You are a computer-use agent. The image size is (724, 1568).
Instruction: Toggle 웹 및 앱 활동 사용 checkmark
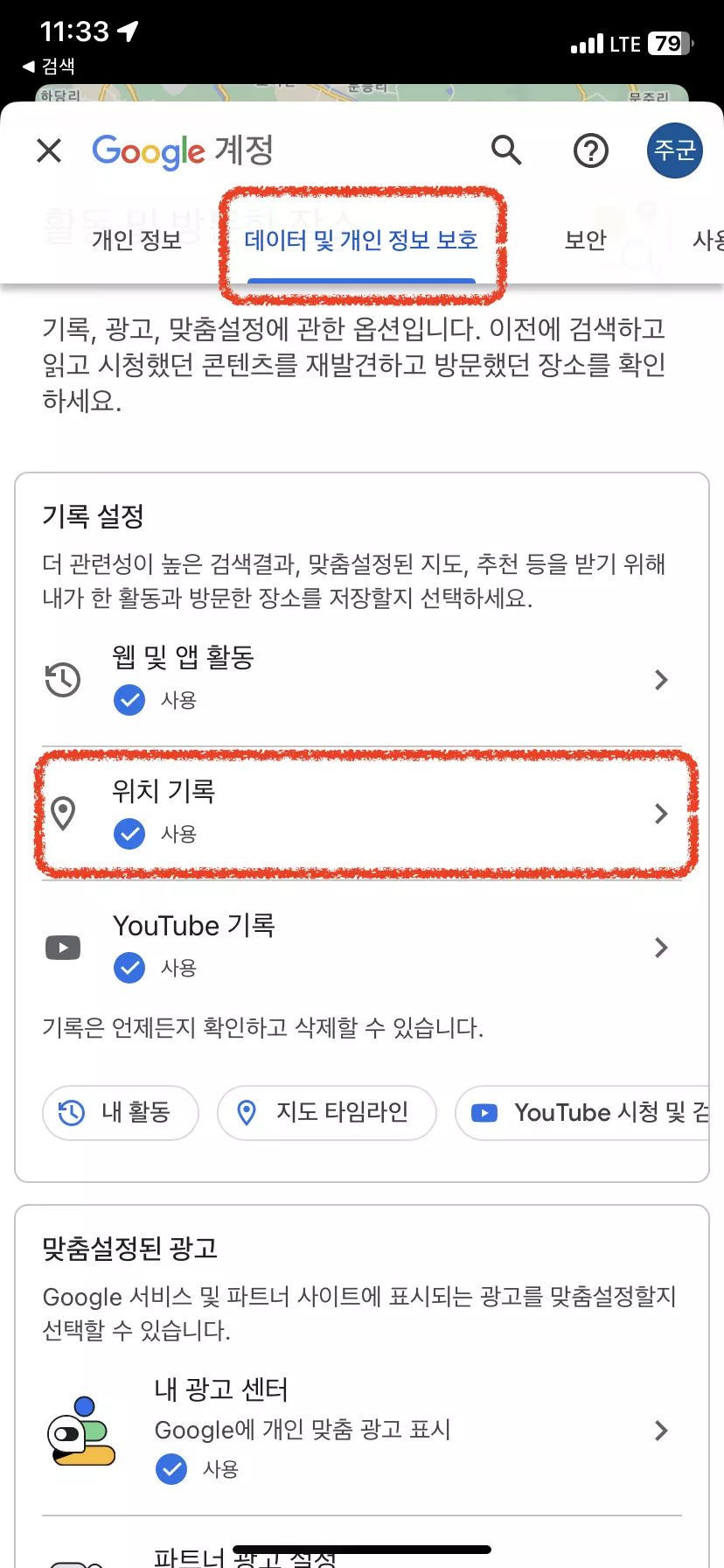coord(129,700)
